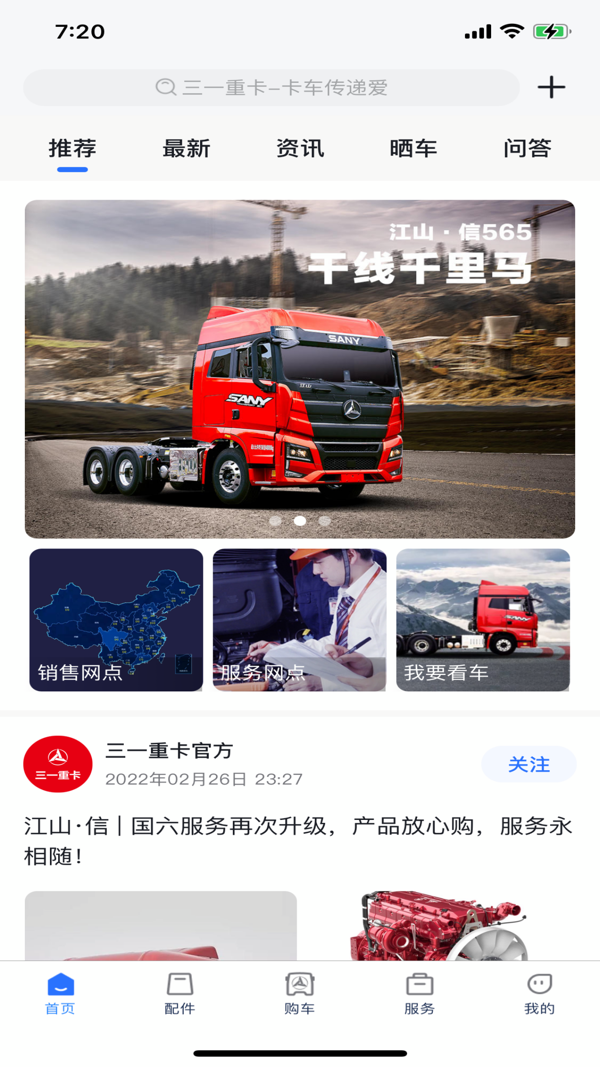
Task: View the 服务网点 tile
Action: tap(299, 620)
